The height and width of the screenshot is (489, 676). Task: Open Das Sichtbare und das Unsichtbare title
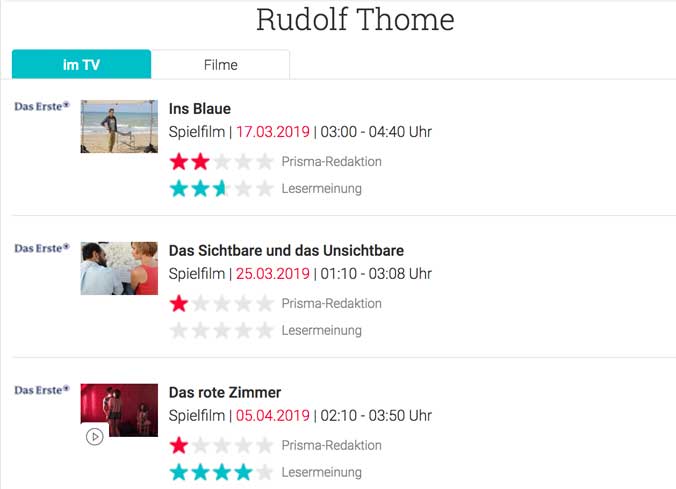coord(286,250)
